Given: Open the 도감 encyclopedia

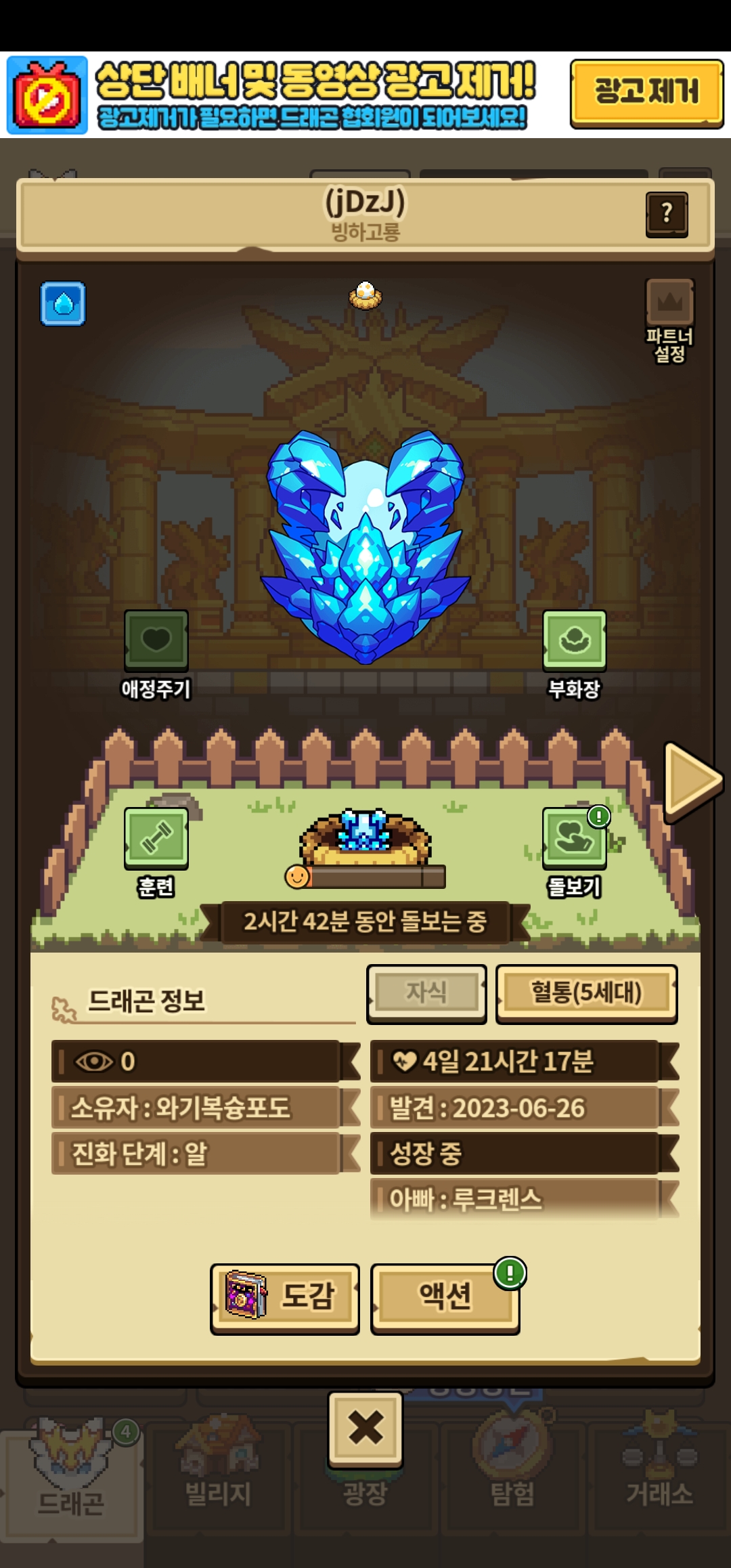Looking at the screenshot, I should (284, 1297).
